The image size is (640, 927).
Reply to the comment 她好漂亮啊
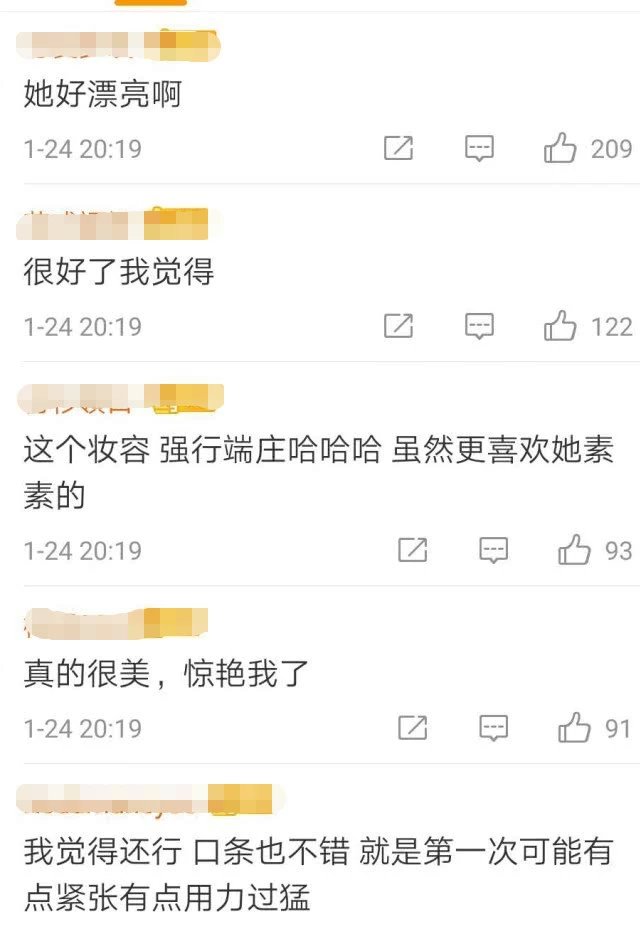pyautogui.click(x=480, y=149)
